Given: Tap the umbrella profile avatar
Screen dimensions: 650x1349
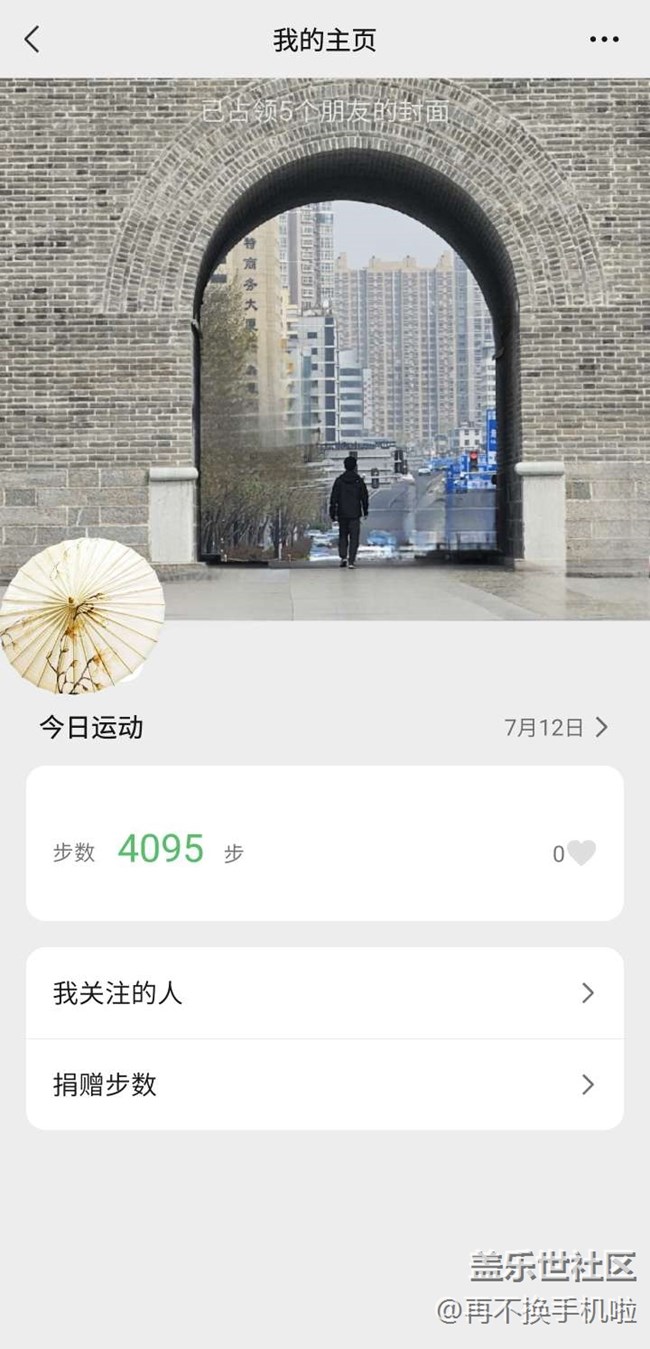Looking at the screenshot, I should tap(82, 617).
